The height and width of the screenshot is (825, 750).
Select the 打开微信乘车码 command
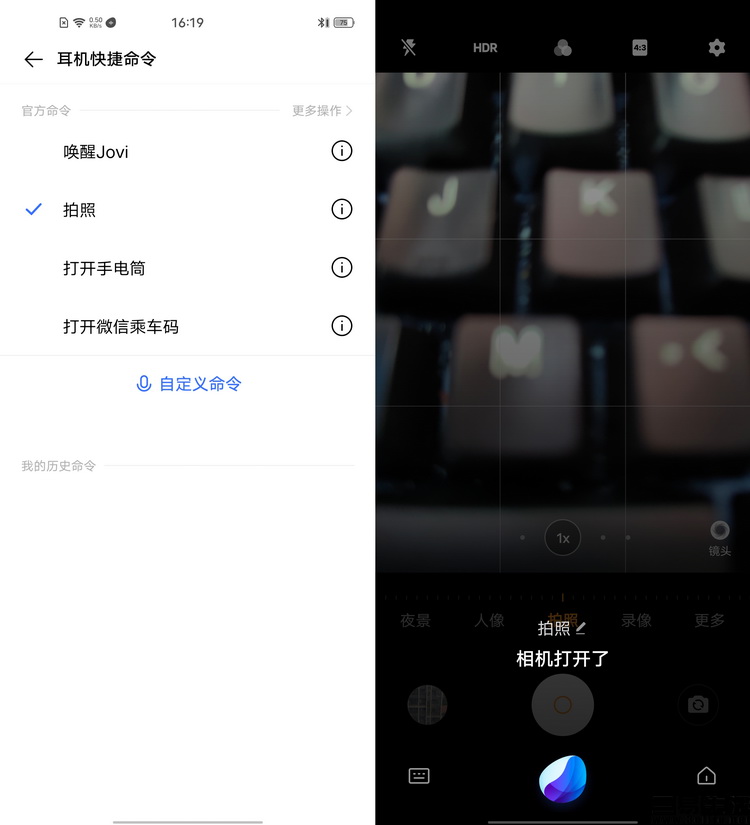[120, 326]
